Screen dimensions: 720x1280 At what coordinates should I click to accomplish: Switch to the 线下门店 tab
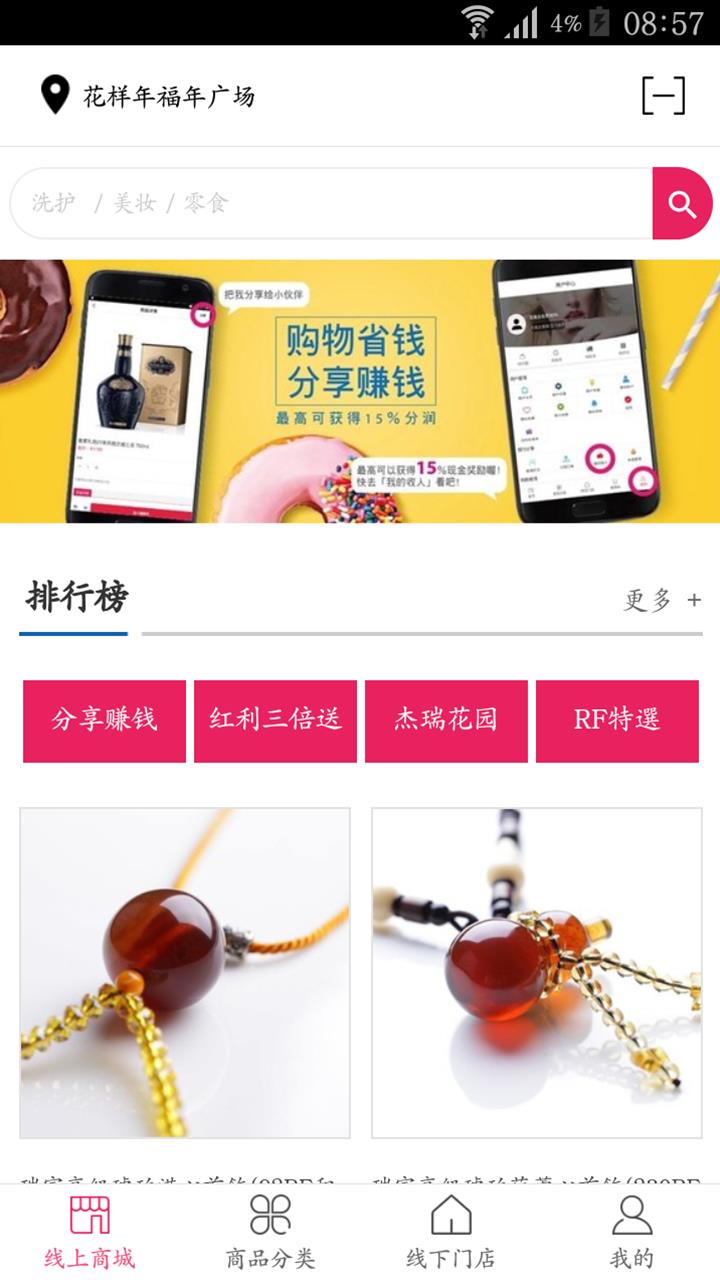451,1232
